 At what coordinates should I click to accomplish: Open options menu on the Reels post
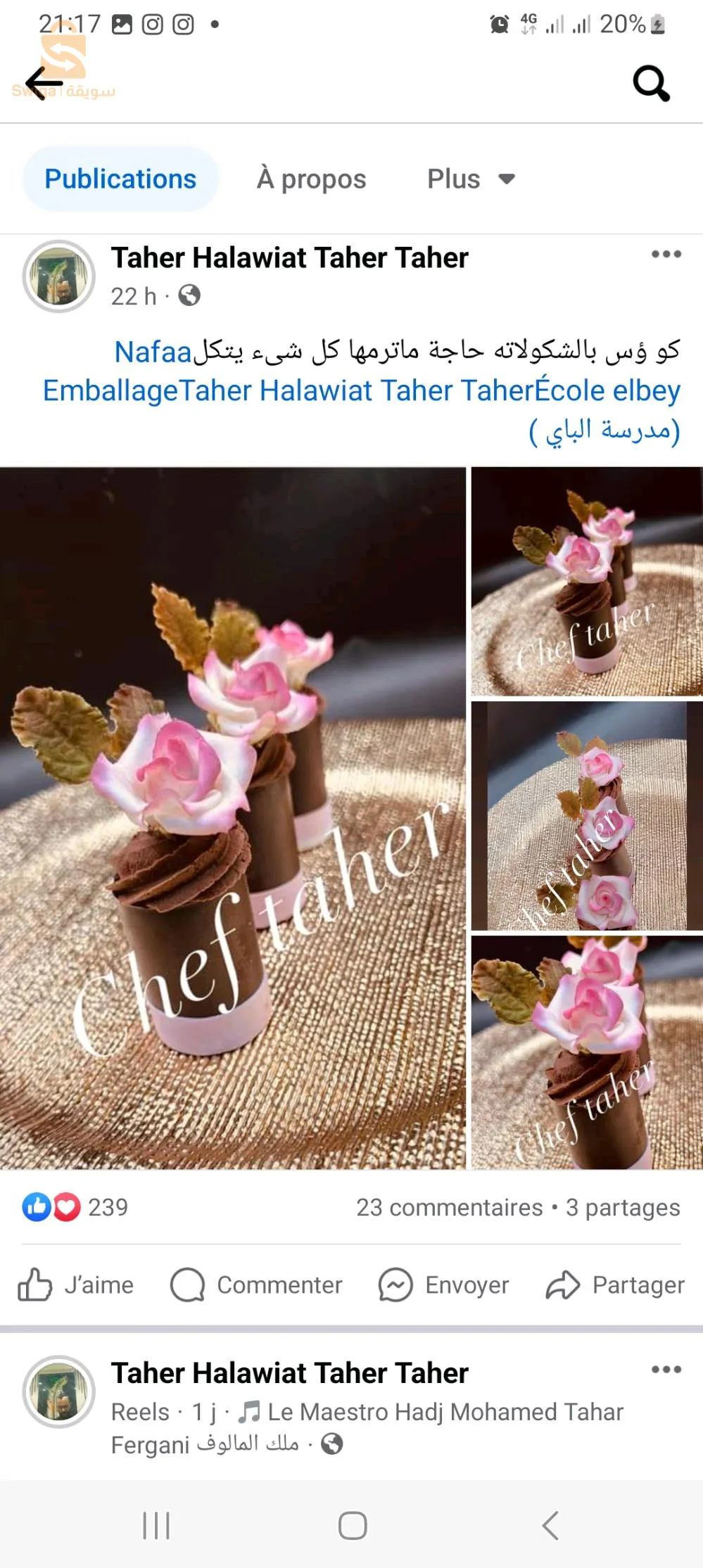click(666, 1370)
